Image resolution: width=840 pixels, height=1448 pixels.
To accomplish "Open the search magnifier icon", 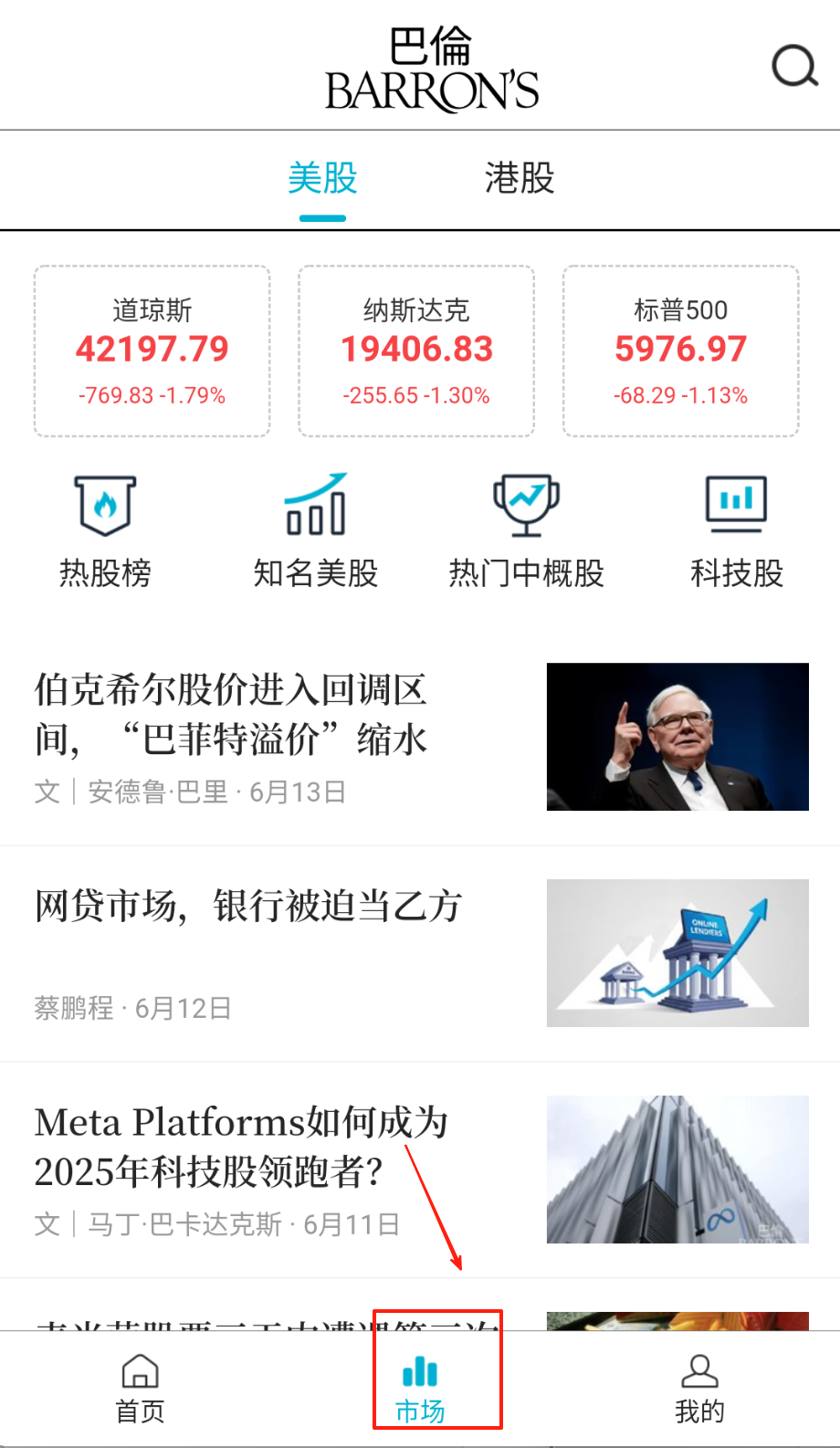I will click(793, 66).
